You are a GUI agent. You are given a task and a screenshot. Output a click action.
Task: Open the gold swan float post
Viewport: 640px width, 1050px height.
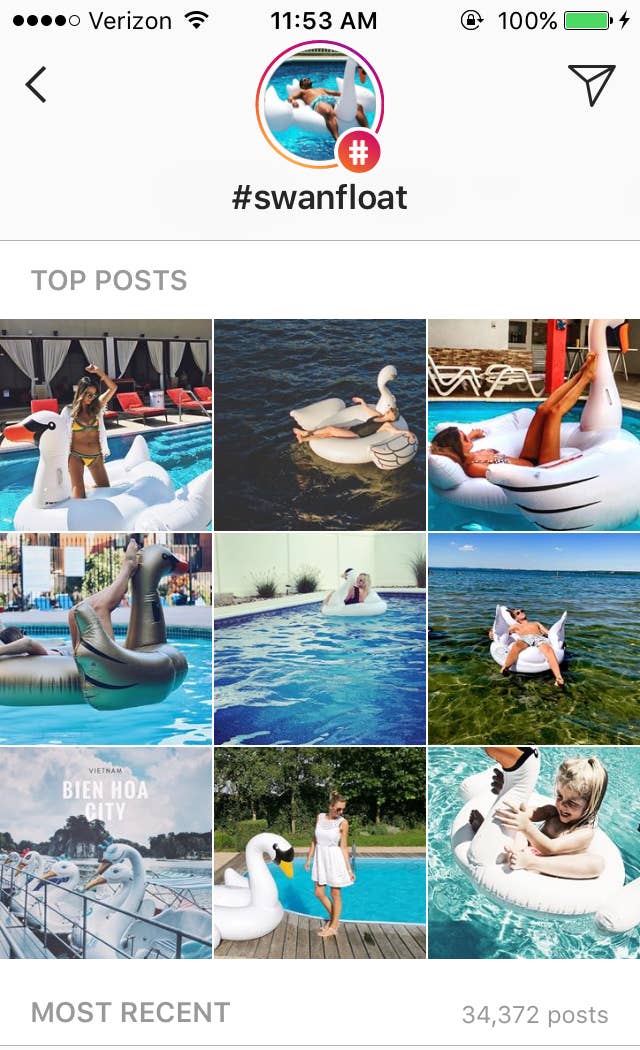[106, 639]
